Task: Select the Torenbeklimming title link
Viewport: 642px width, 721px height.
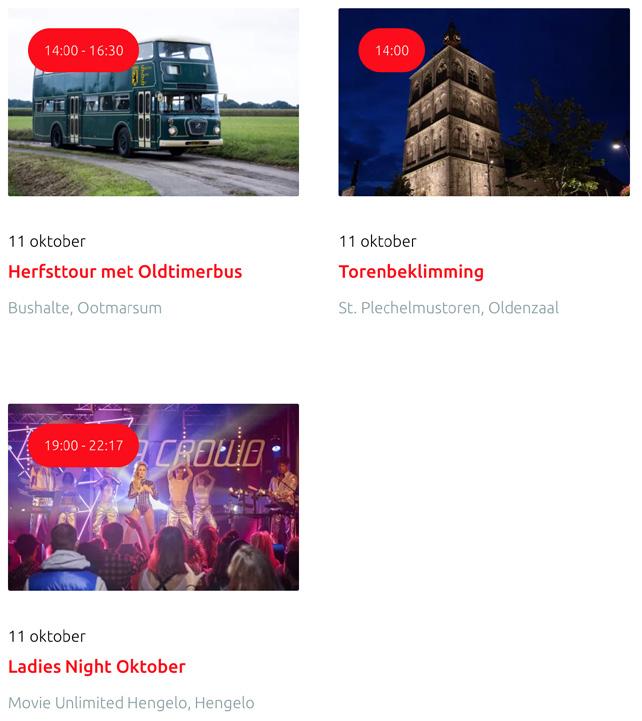Action: click(411, 271)
